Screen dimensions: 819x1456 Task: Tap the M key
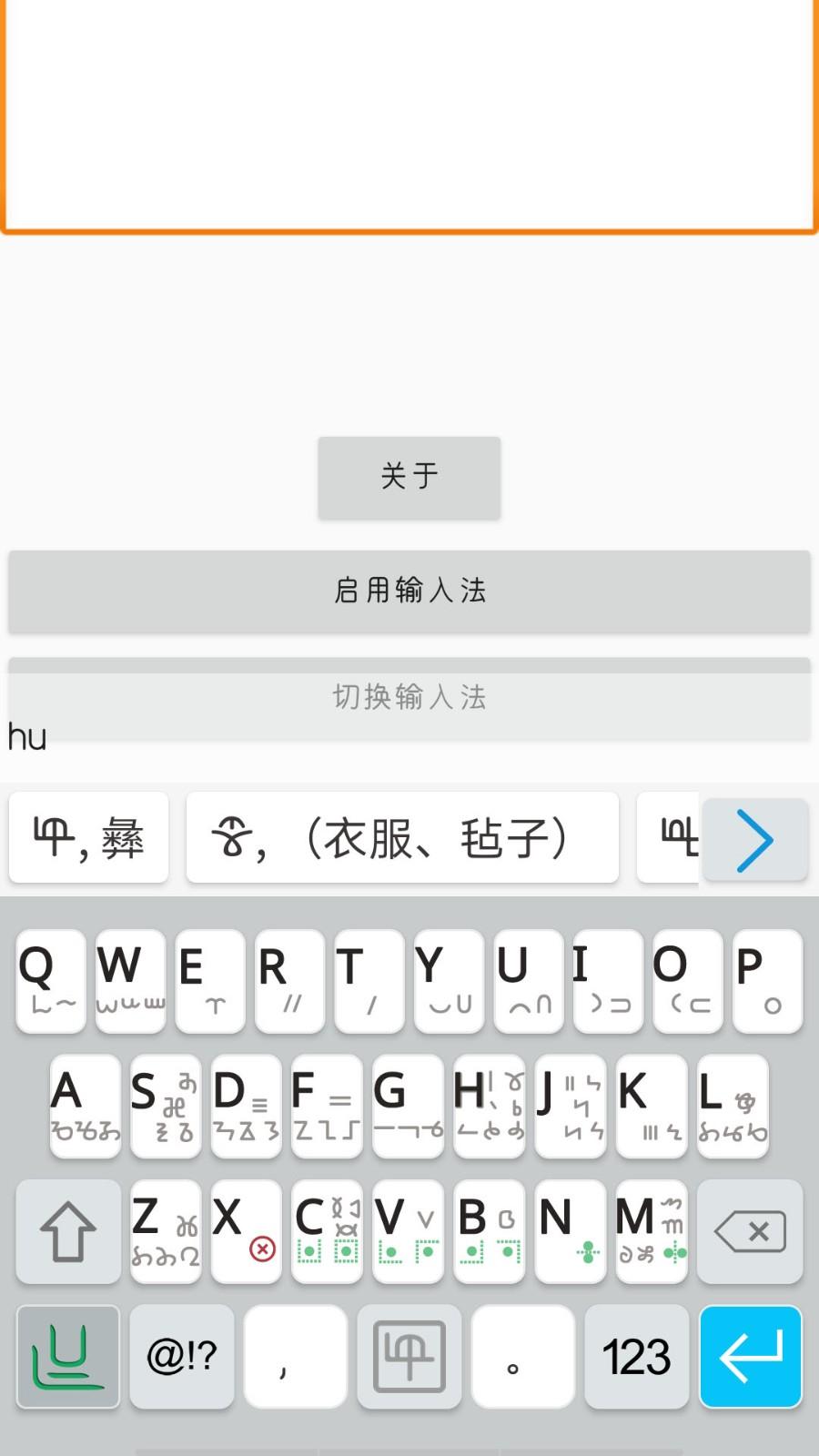[x=652, y=1232]
